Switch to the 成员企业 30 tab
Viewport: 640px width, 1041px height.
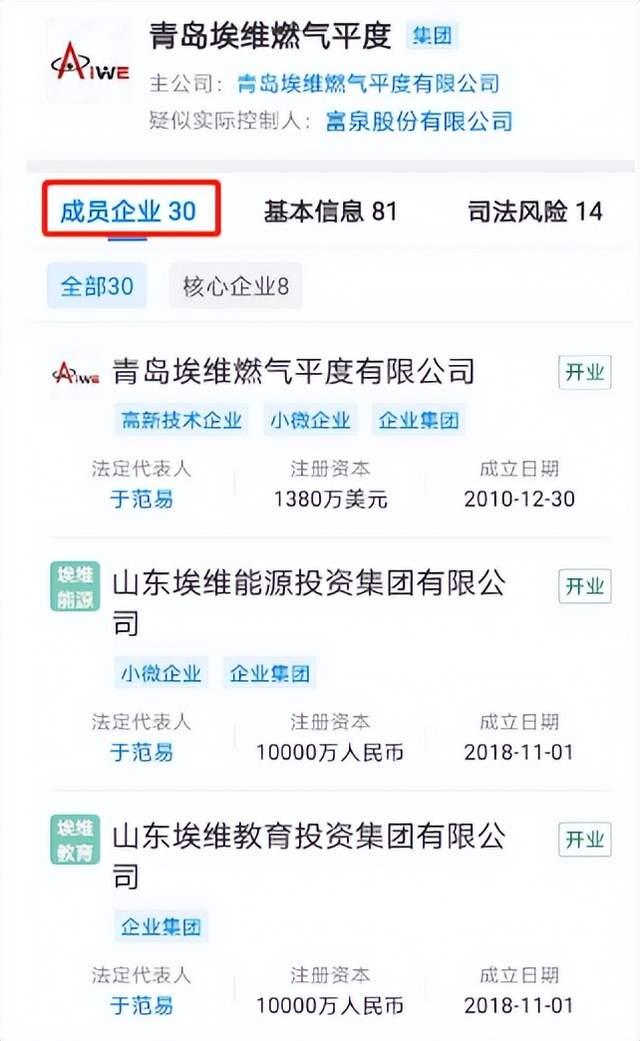128,211
